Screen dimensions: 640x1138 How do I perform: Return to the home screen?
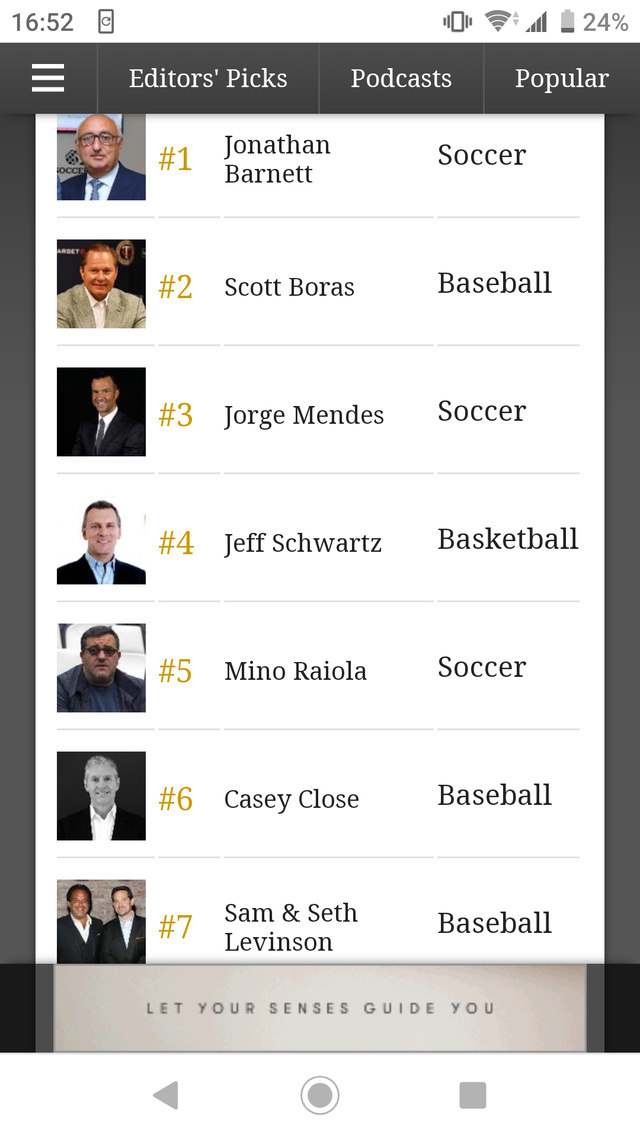tap(320, 1095)
